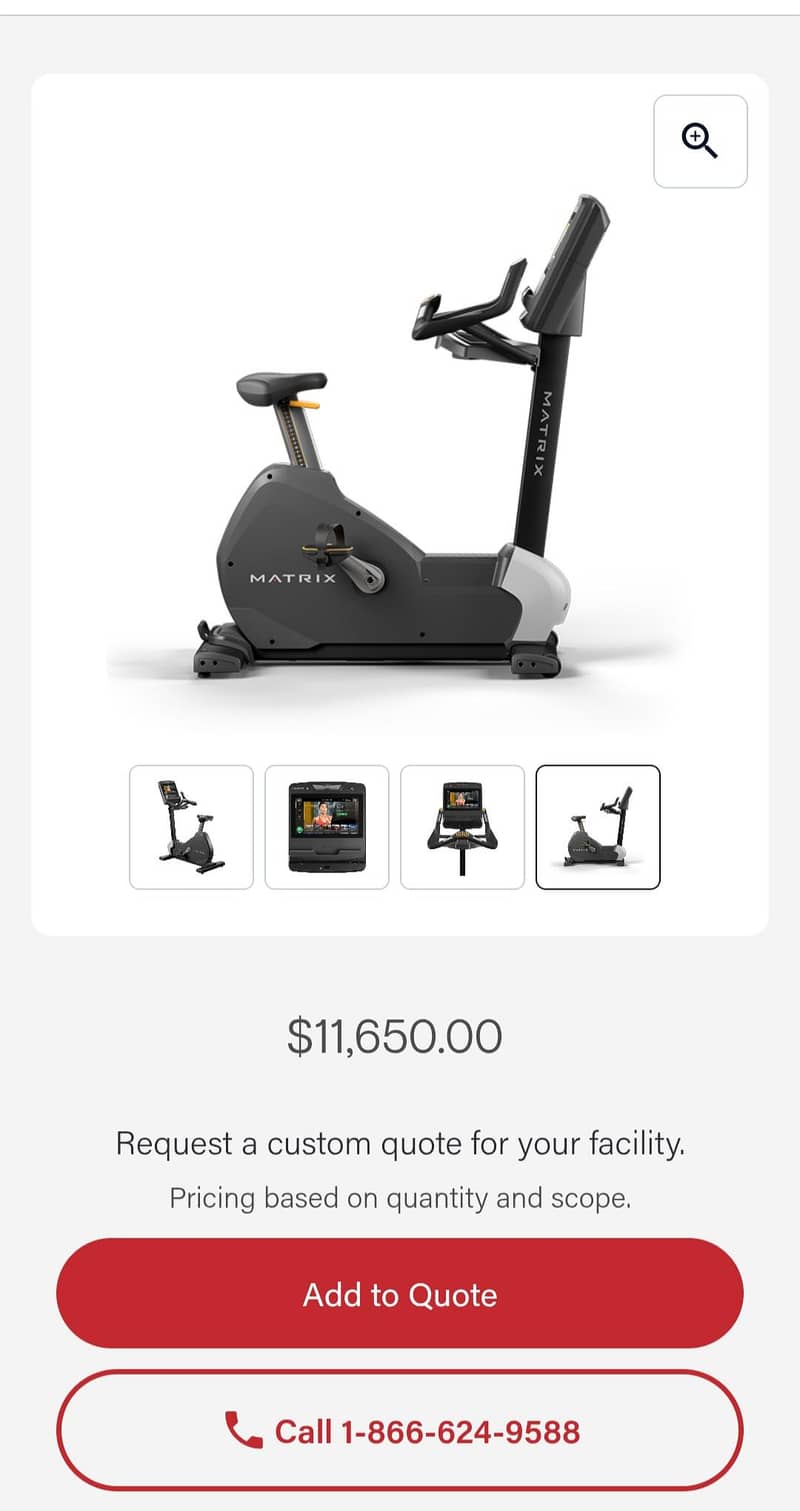Screen dimensions: 800x1511
Task: Request a quote using the red button
Action: coord(400,1295)
